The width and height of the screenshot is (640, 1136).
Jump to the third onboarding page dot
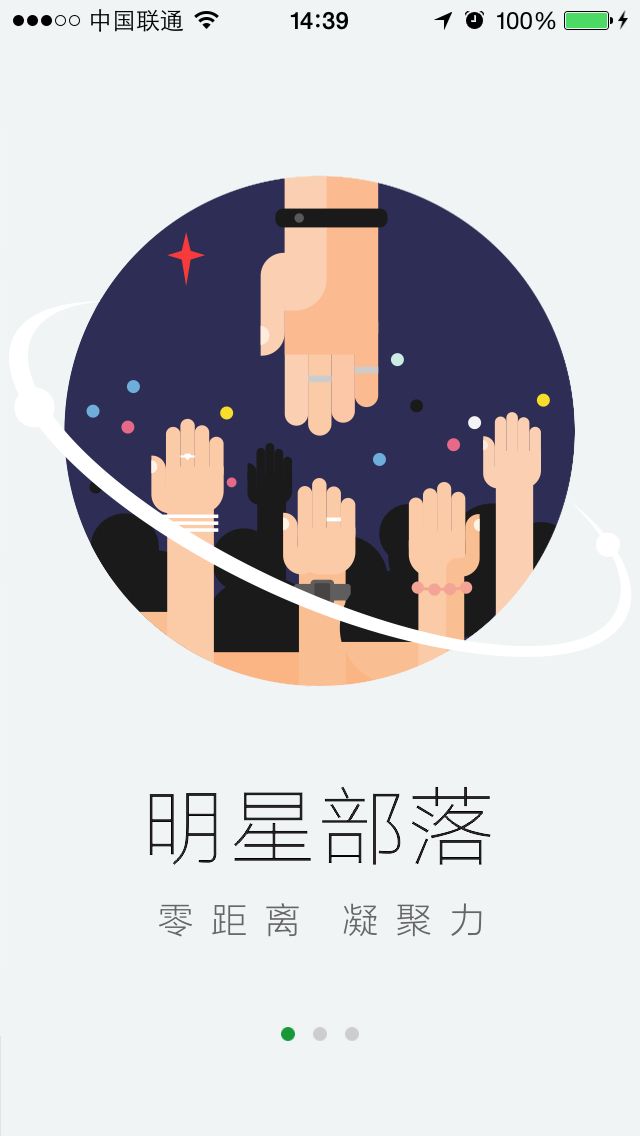click(352, 1034)
